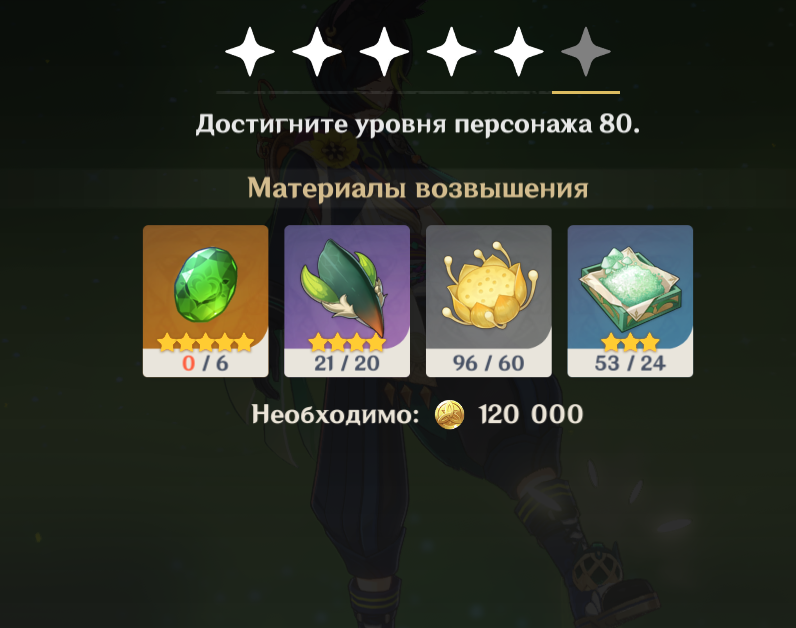
Task: Inspect the green boxed powder material 53/24
Action: tap(630, 298)
